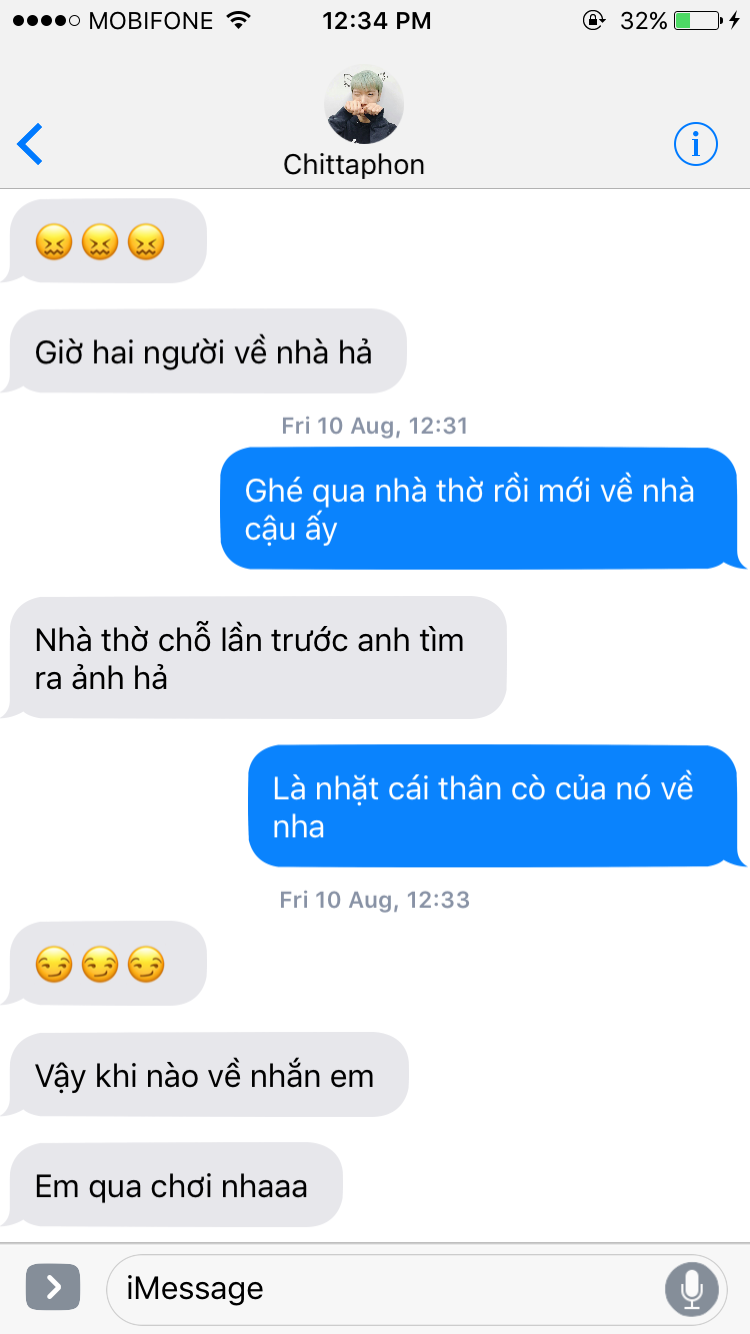Expand the apps arrow beside the text field
This screenshot has width=750, height=1334.
tap(53, 1287)
